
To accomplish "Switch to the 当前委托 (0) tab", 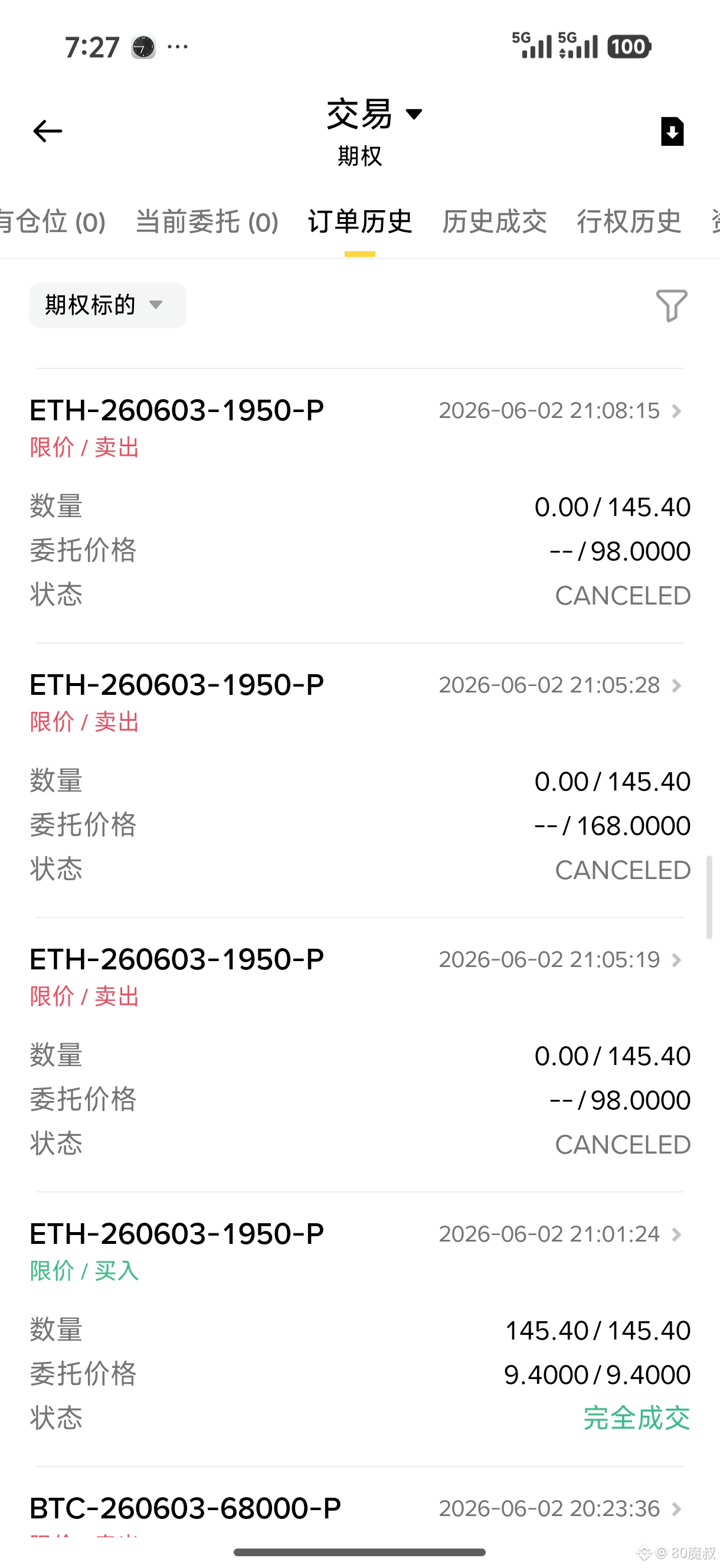I will (x=207, y=221).
